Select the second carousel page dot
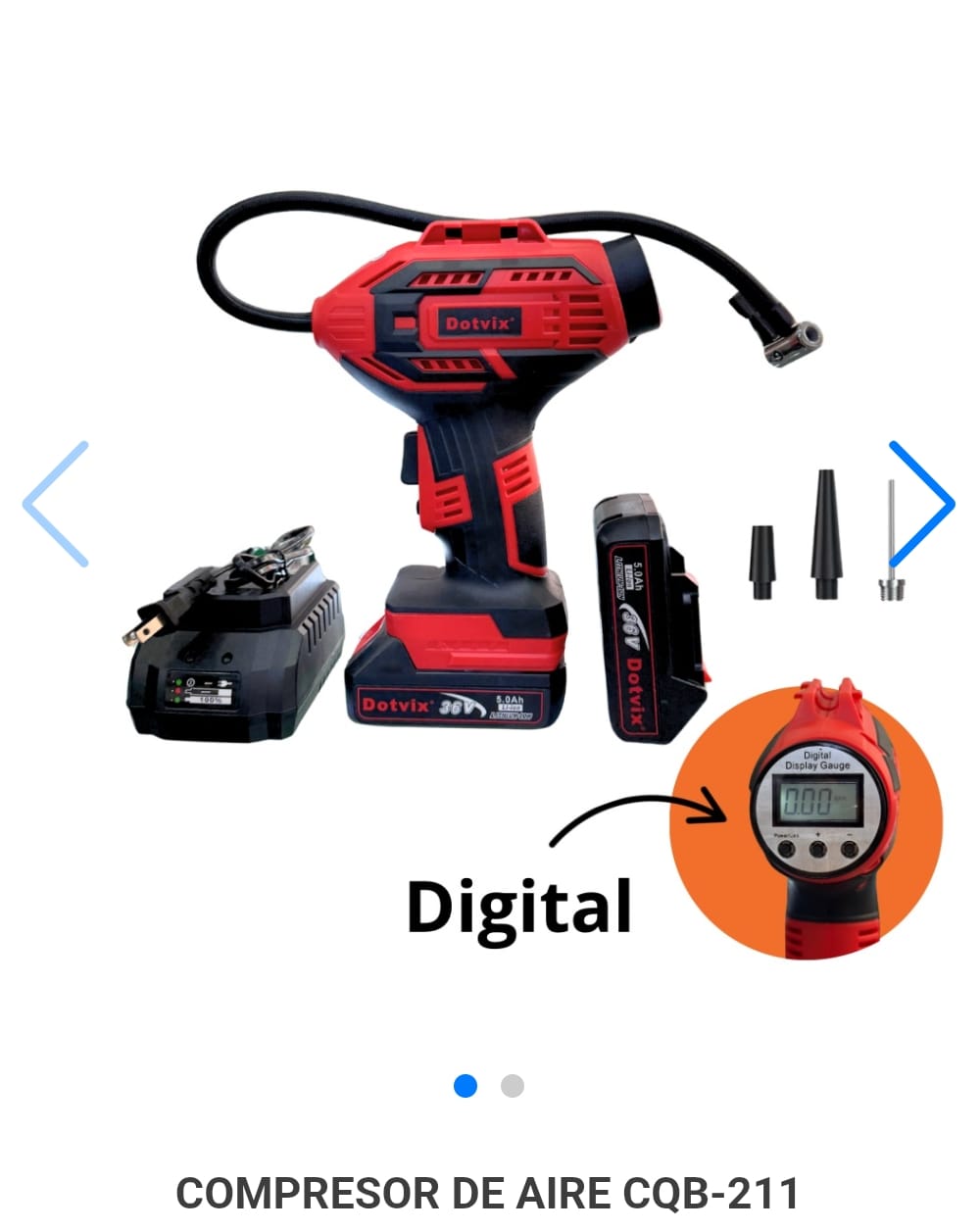This screenshot has width=980, height=1231. click(513, 1086)
